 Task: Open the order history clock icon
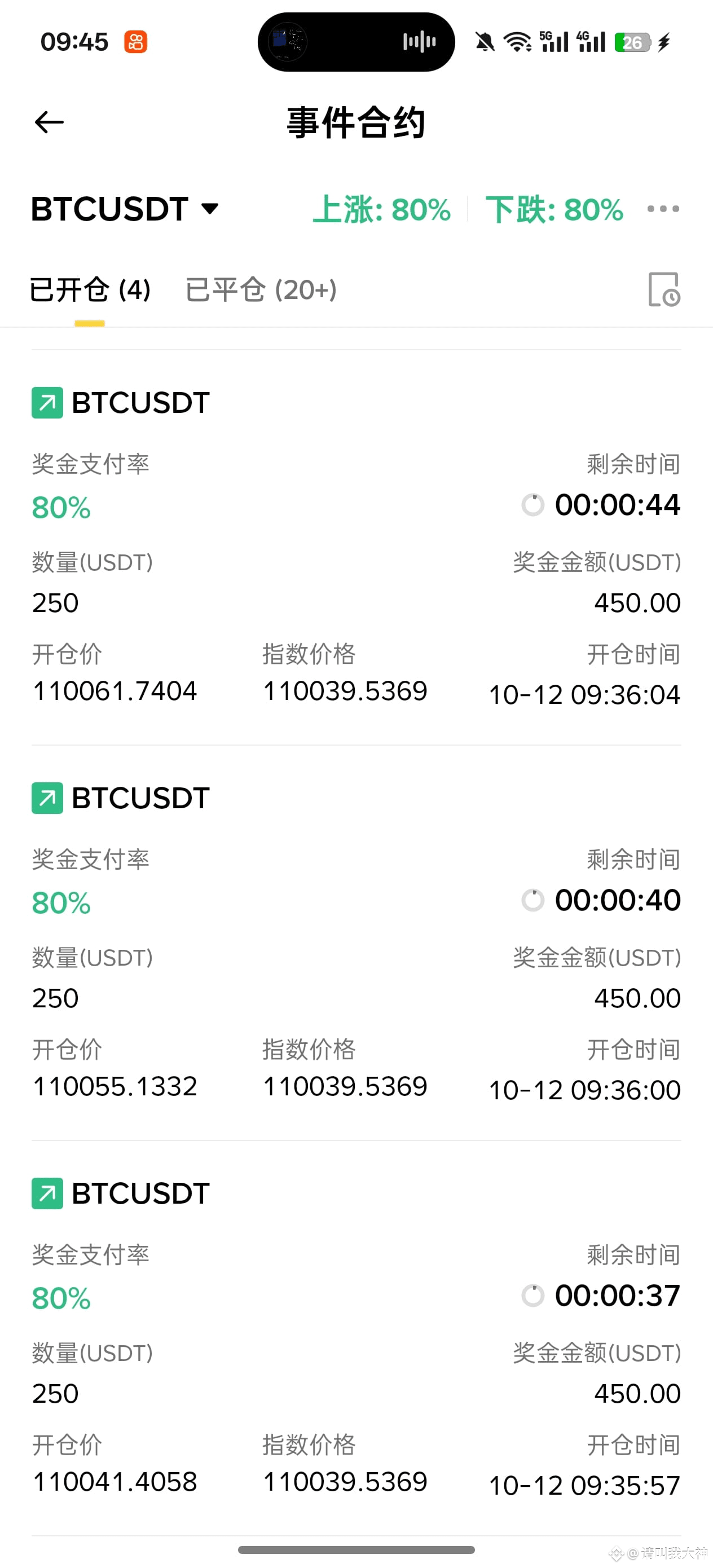pos(664,289)
